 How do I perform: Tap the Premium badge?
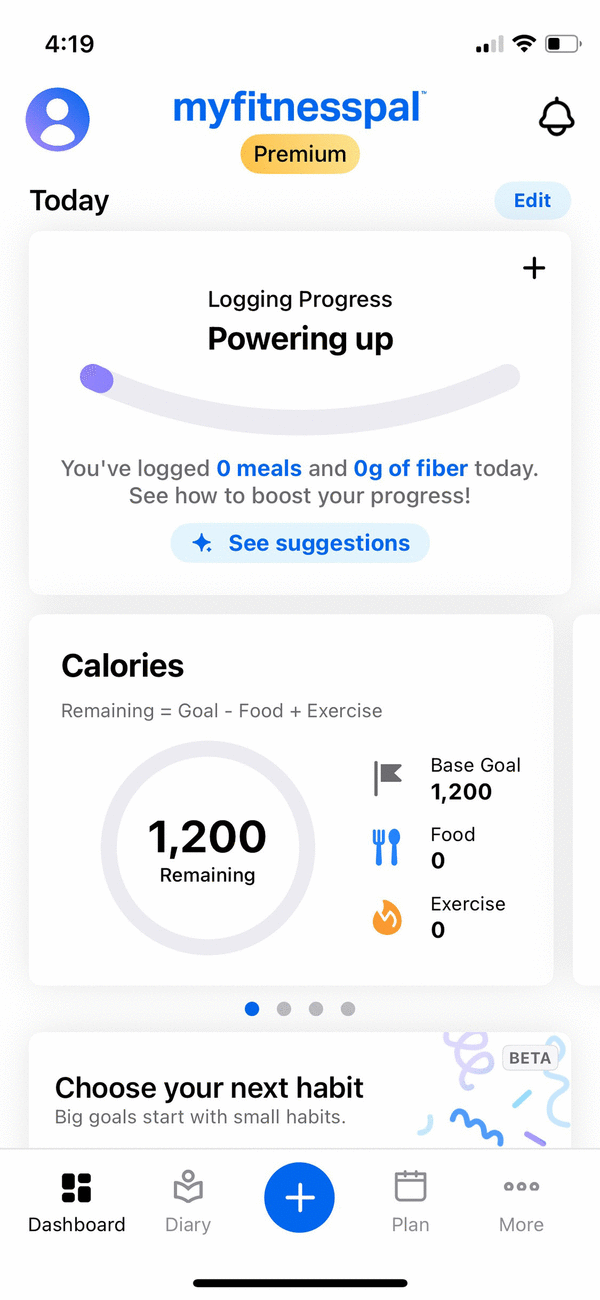point(300,154)
